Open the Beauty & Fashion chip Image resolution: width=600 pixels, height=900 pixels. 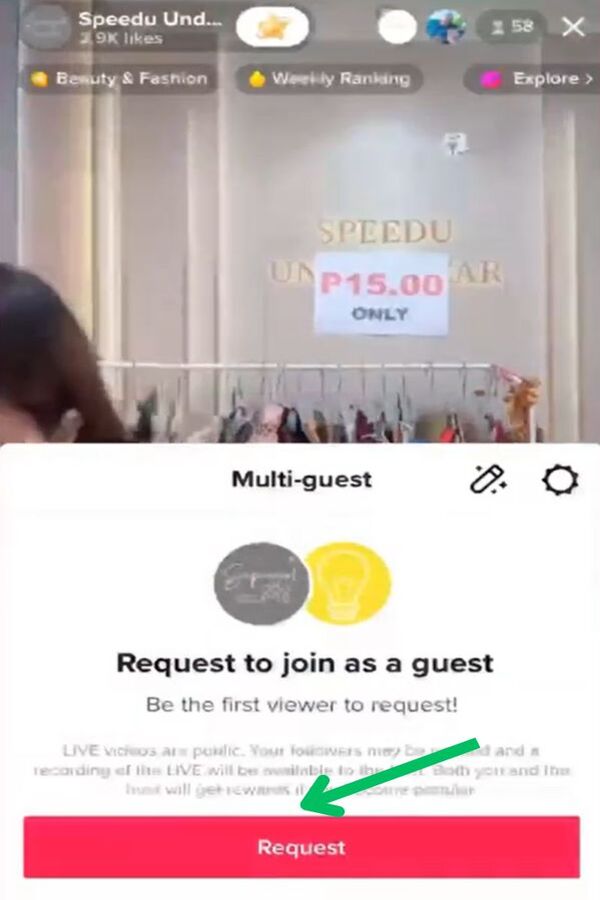click(120, 79)
